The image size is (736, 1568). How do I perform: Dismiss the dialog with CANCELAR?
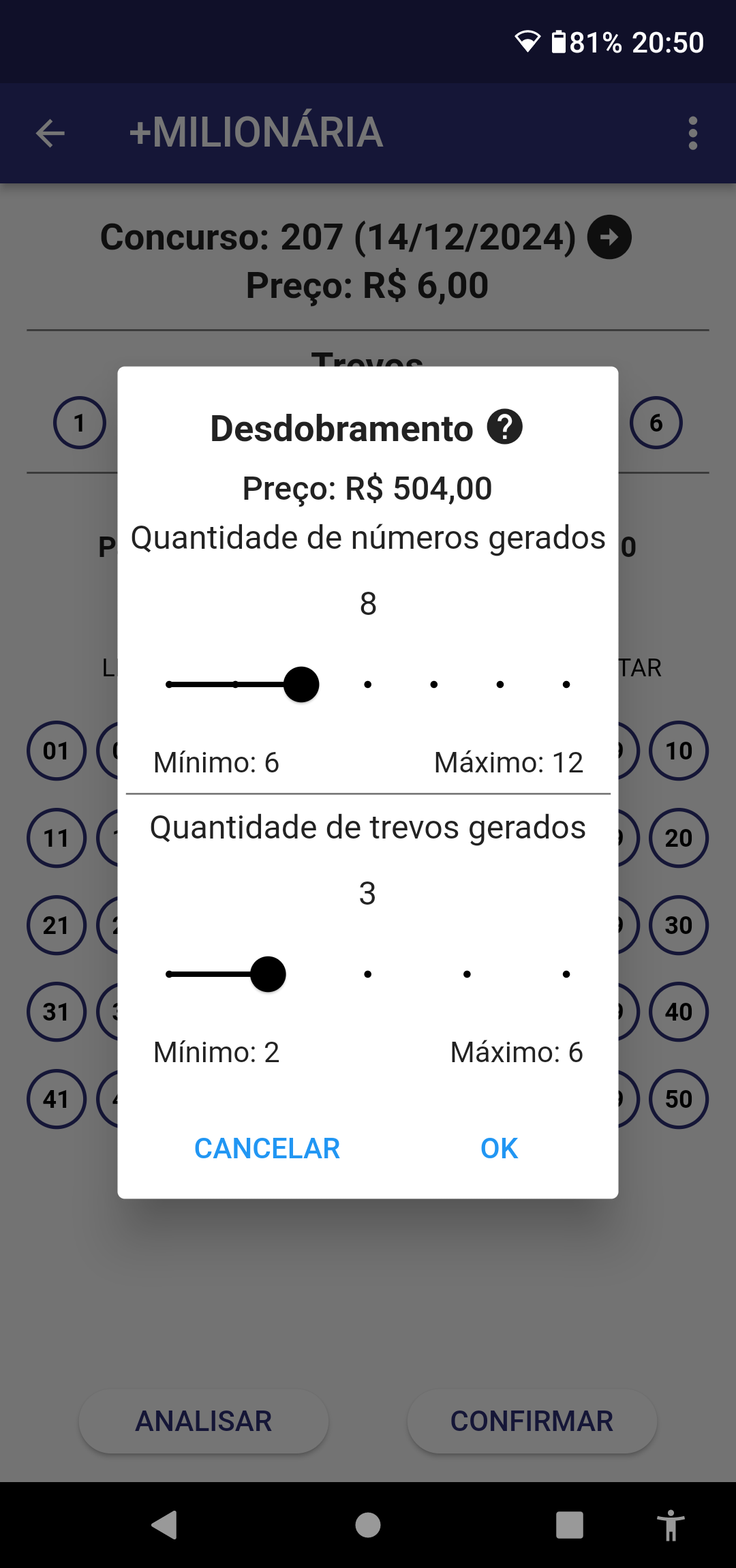click(266, 1148)
